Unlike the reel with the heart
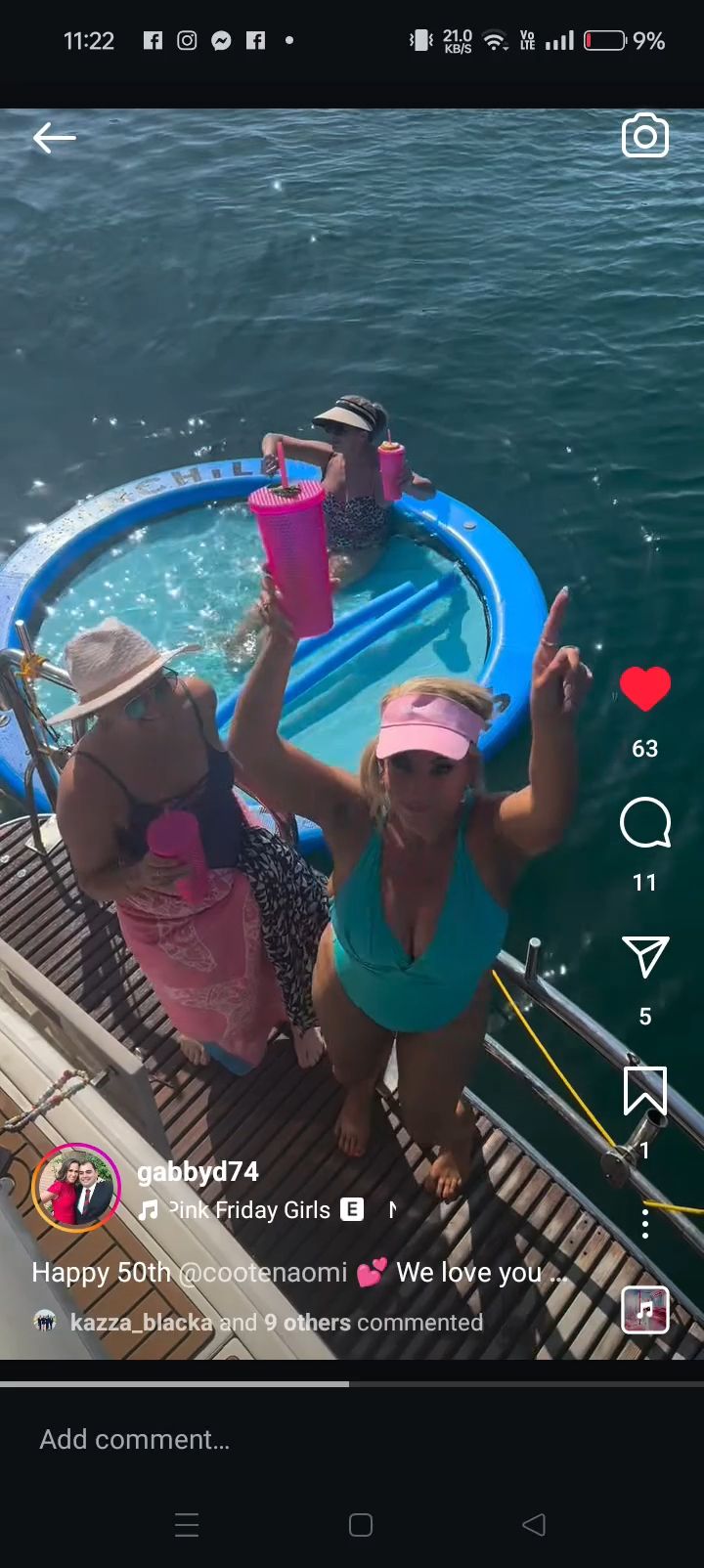 click(645, 689)
